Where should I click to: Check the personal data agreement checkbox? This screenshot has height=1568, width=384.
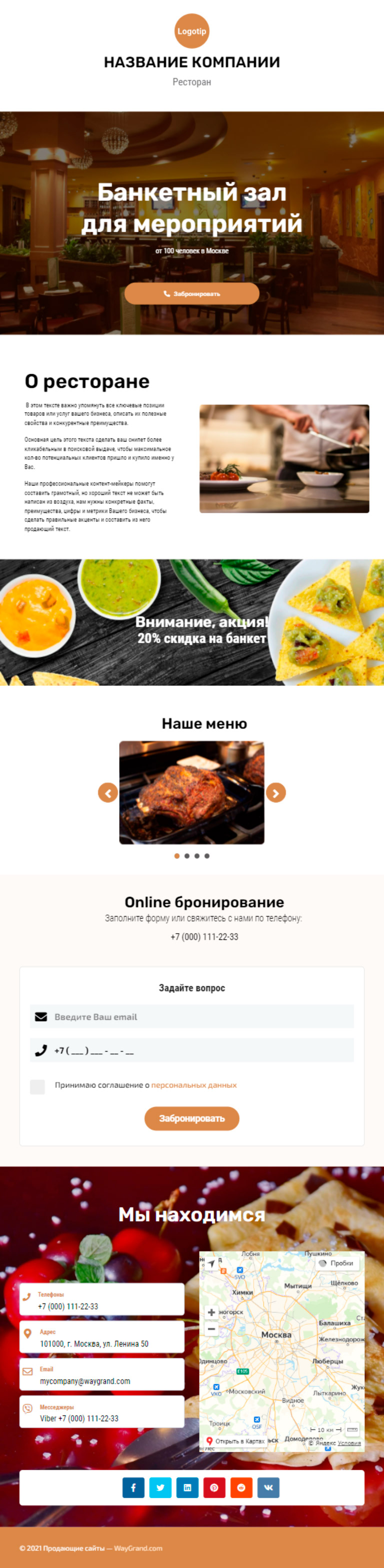(x=37, y=1086)
